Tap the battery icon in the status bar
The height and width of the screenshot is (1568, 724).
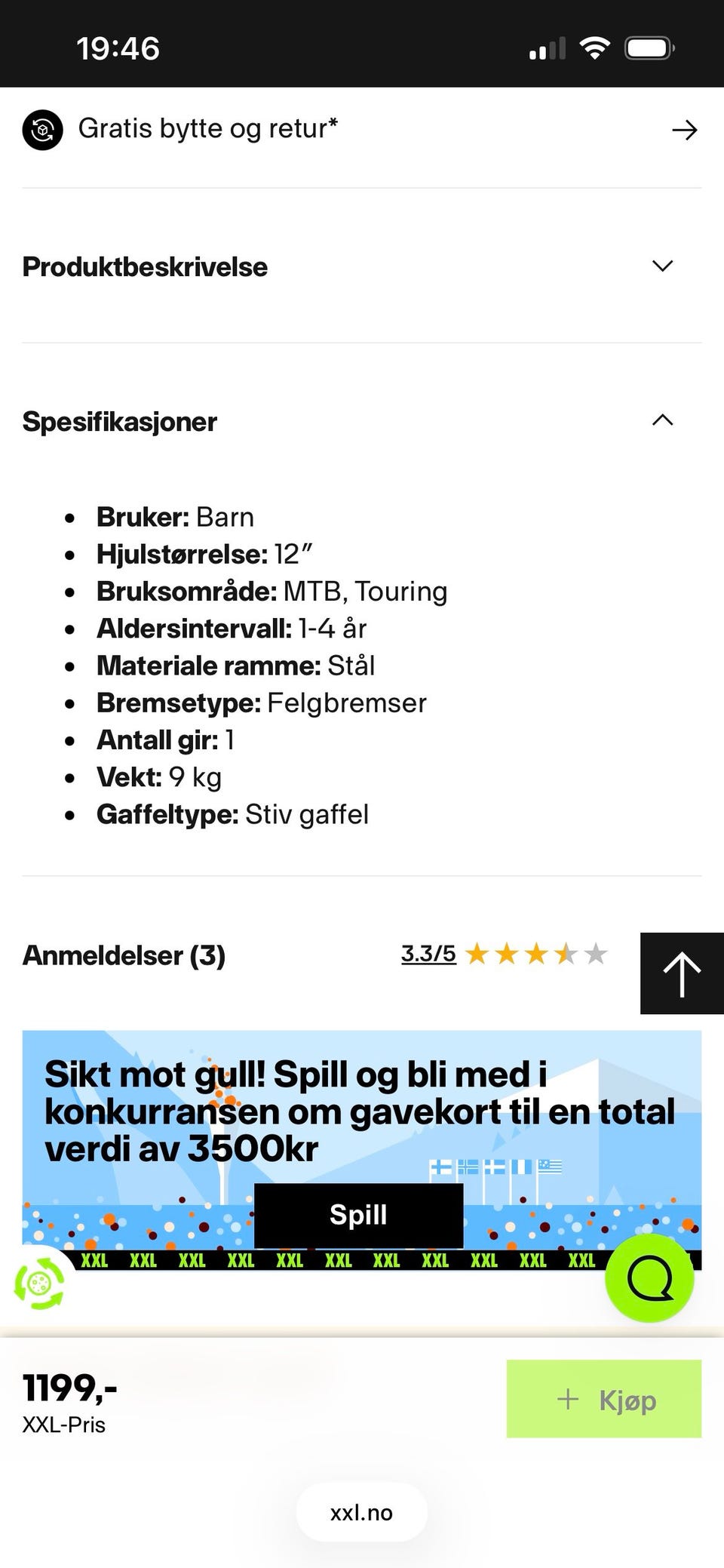[x=647, y=46]
